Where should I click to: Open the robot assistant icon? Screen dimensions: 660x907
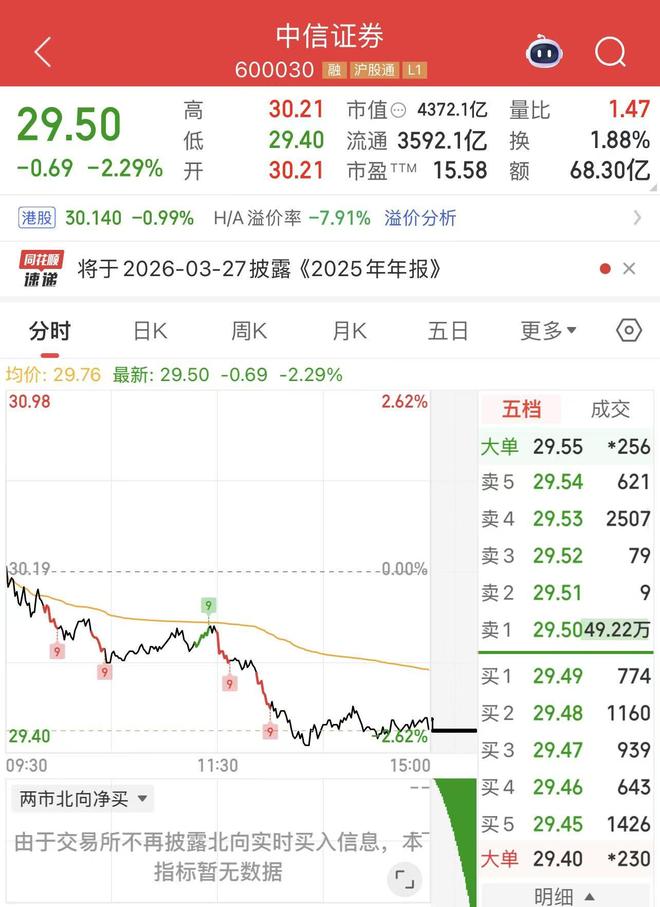[x=544, y=51]
